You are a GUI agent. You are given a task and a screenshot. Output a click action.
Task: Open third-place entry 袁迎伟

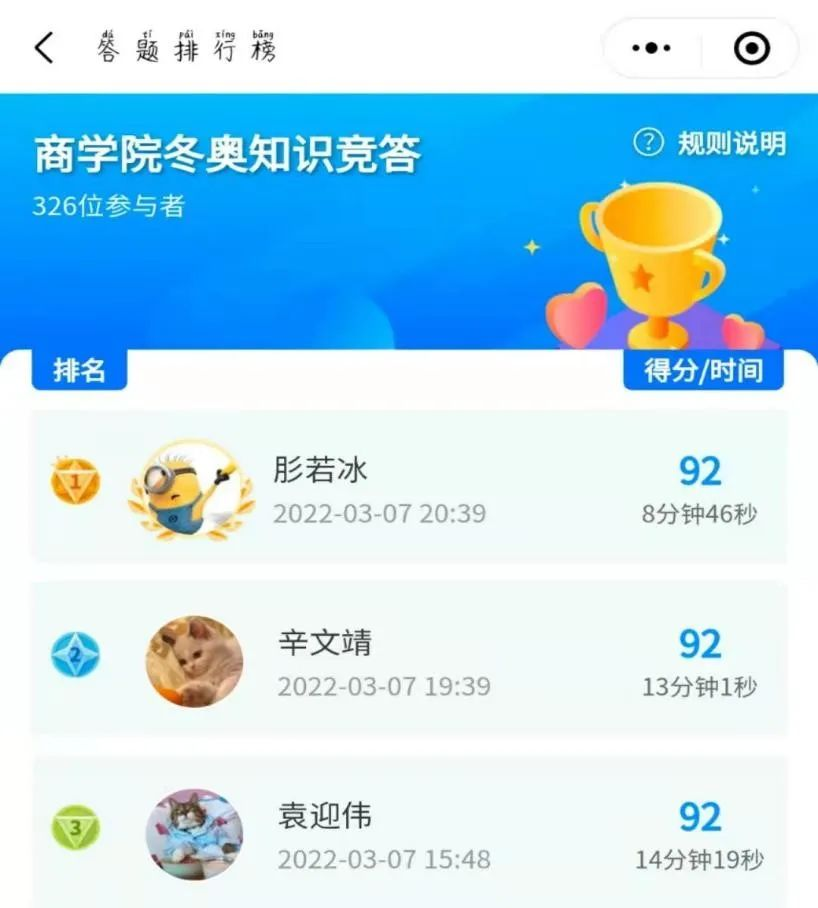point(409,832)
